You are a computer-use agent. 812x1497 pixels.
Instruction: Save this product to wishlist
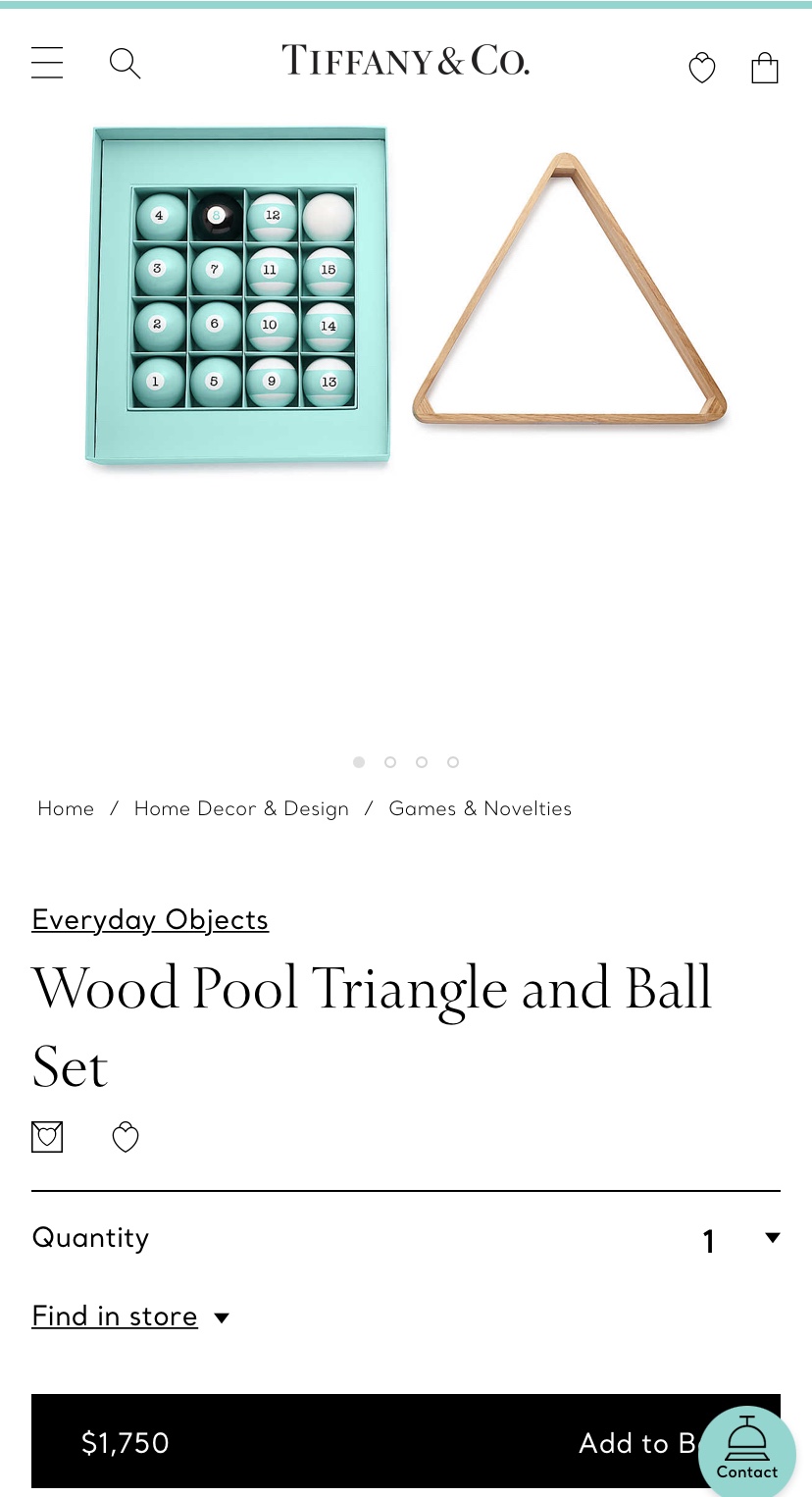tap(126, 1138)
